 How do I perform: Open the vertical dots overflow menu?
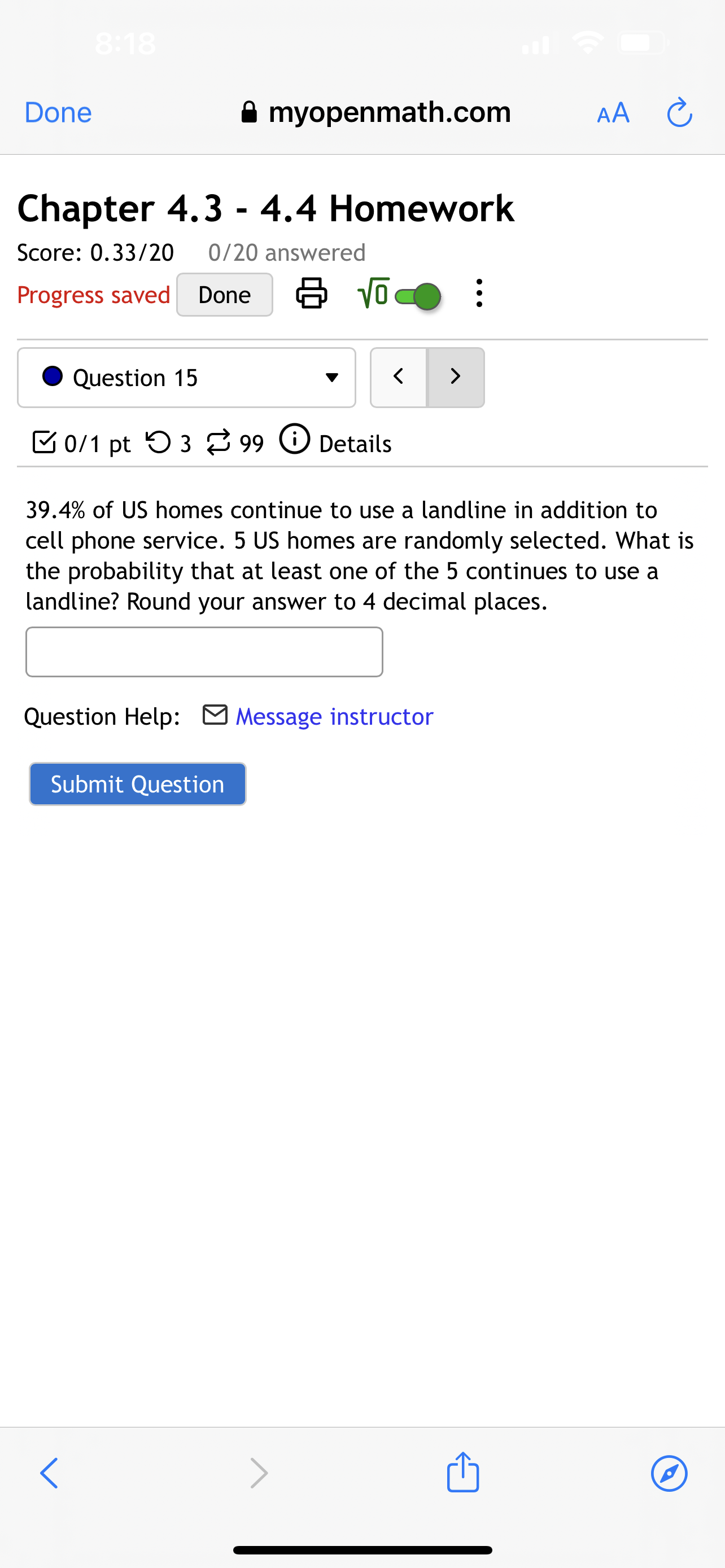pyautogui.click(x=478, y=294)
